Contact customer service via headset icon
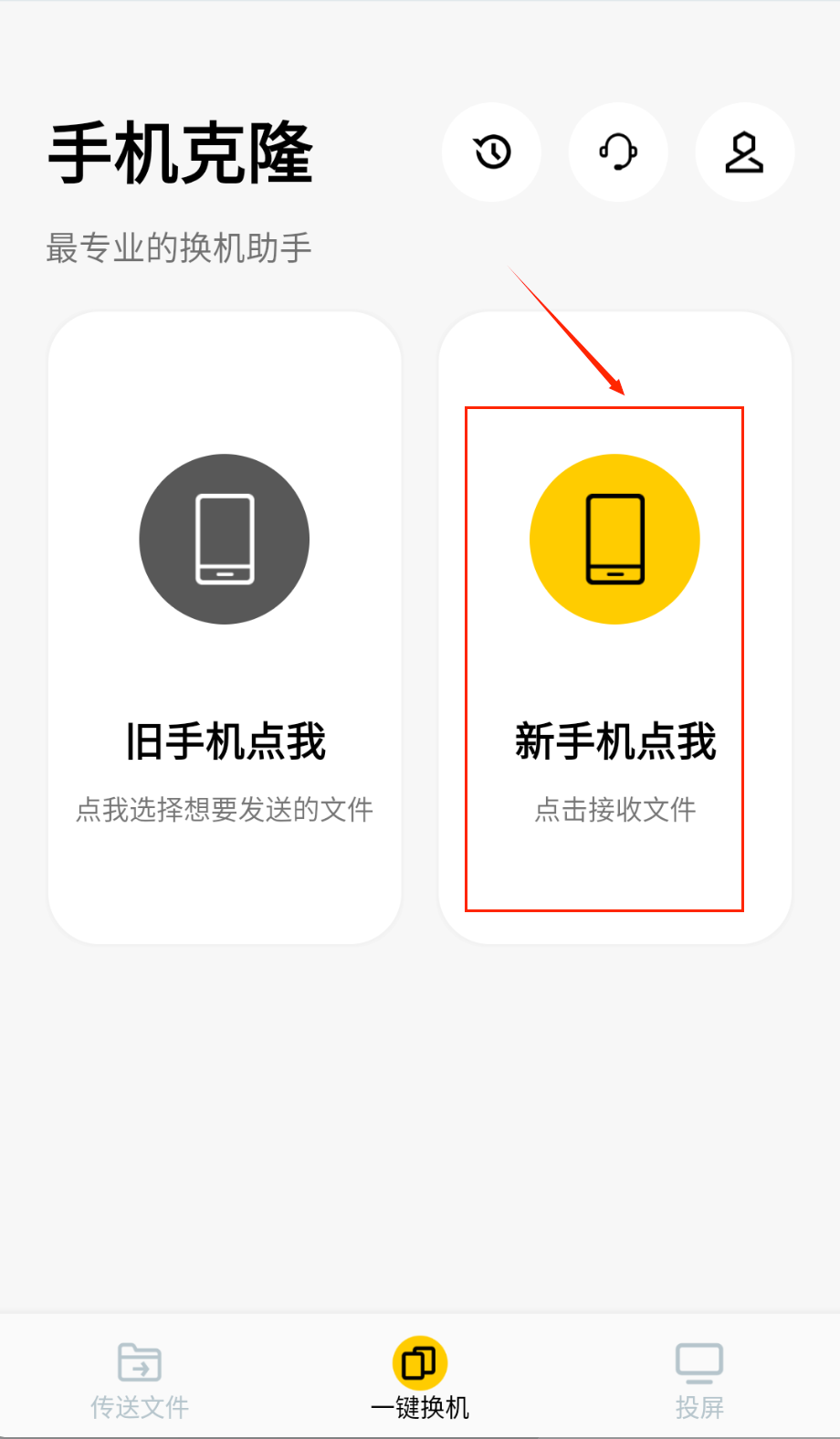The image size is (840, 1439). click(x=618, y=152)
